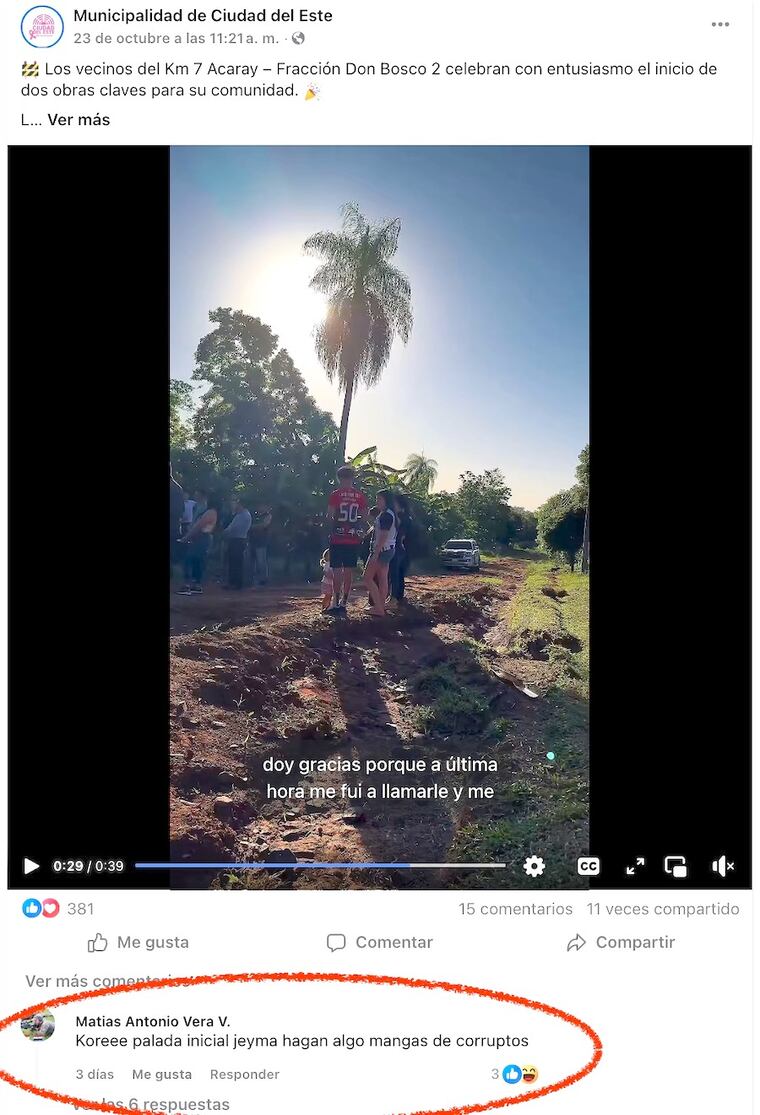The image size is (760, 1115).
Task: Open Municipalidad de Ciudad del Este page
Action: tap(202, 16)
